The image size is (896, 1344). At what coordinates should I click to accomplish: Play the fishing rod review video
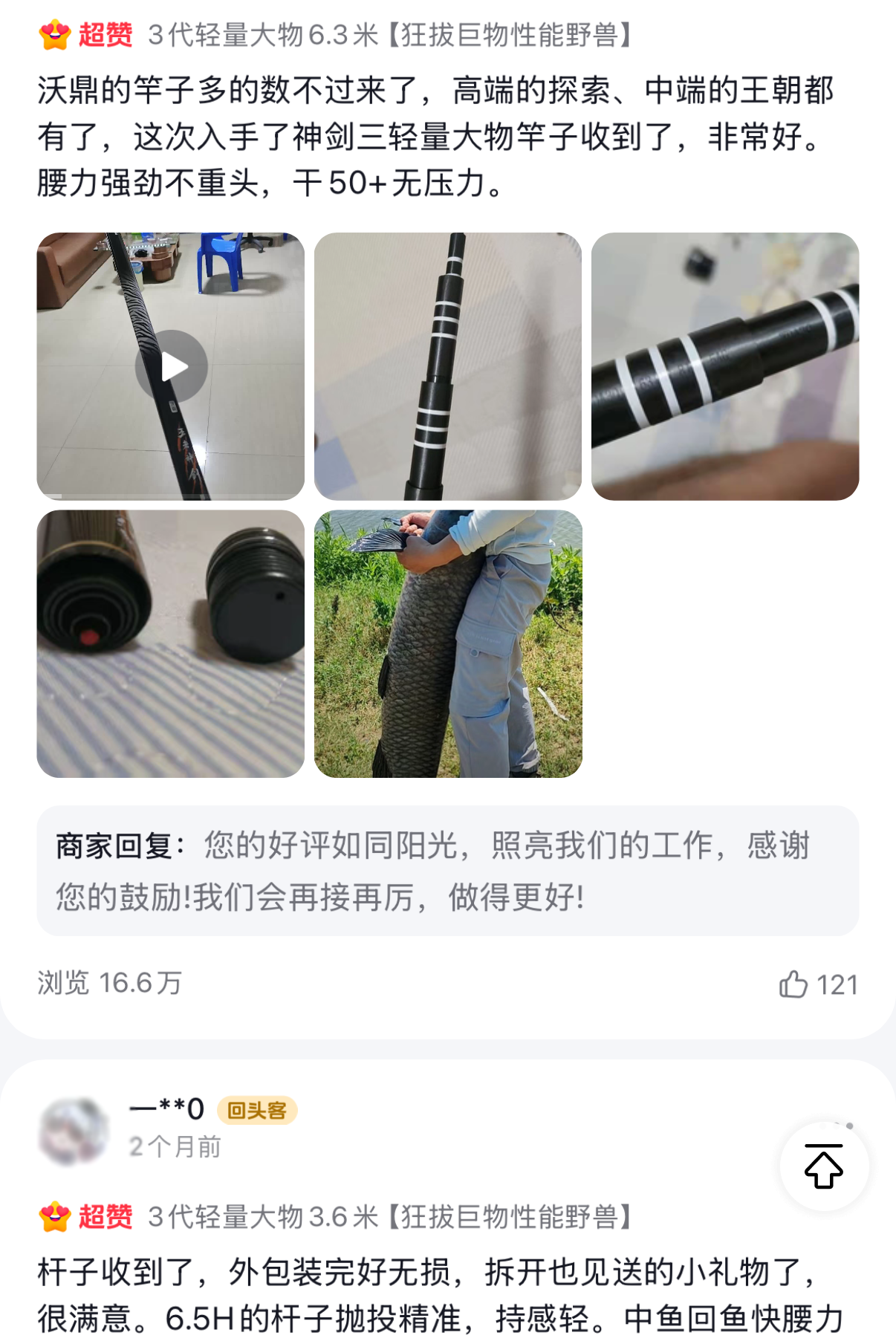171,366
